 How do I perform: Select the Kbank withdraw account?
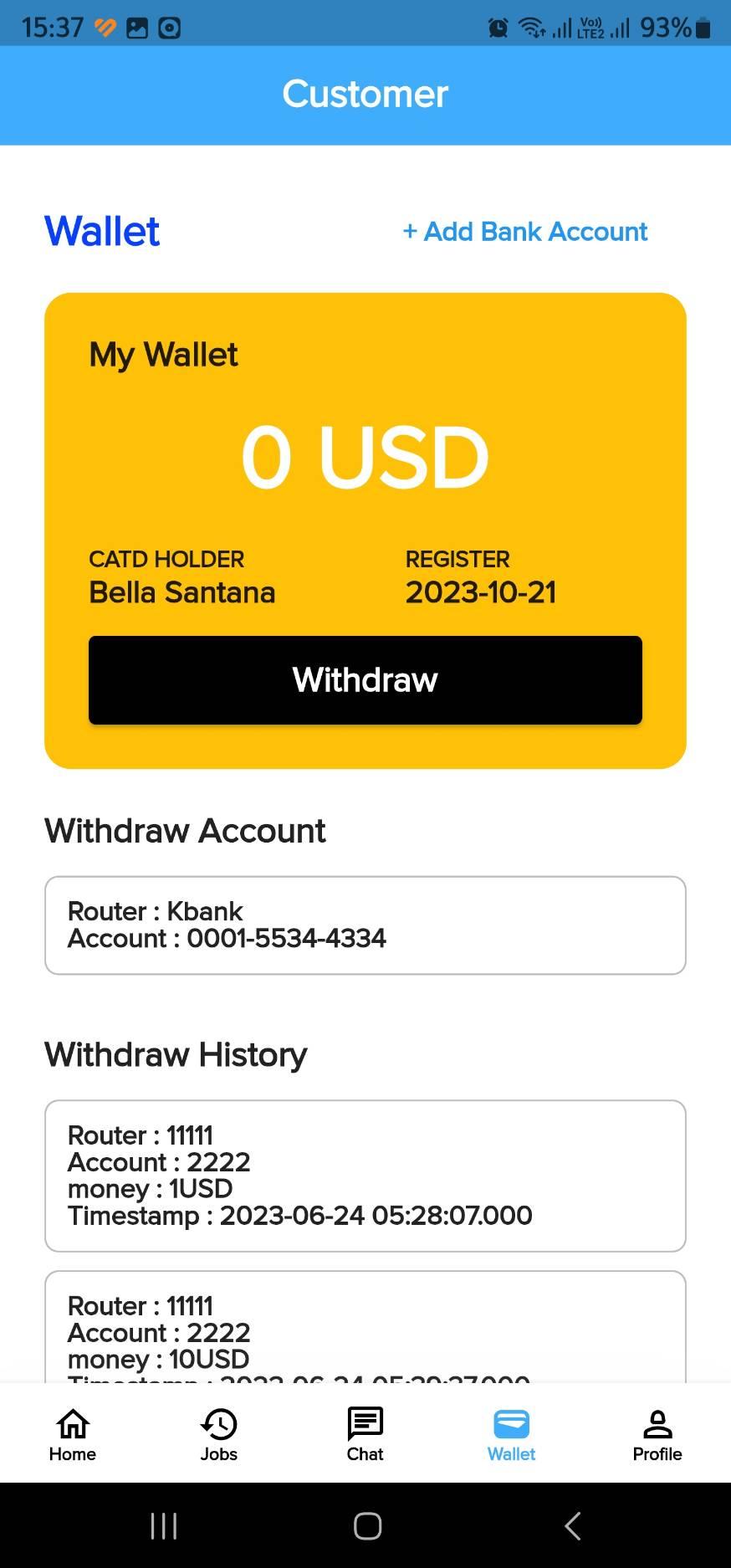coord(365,925)
